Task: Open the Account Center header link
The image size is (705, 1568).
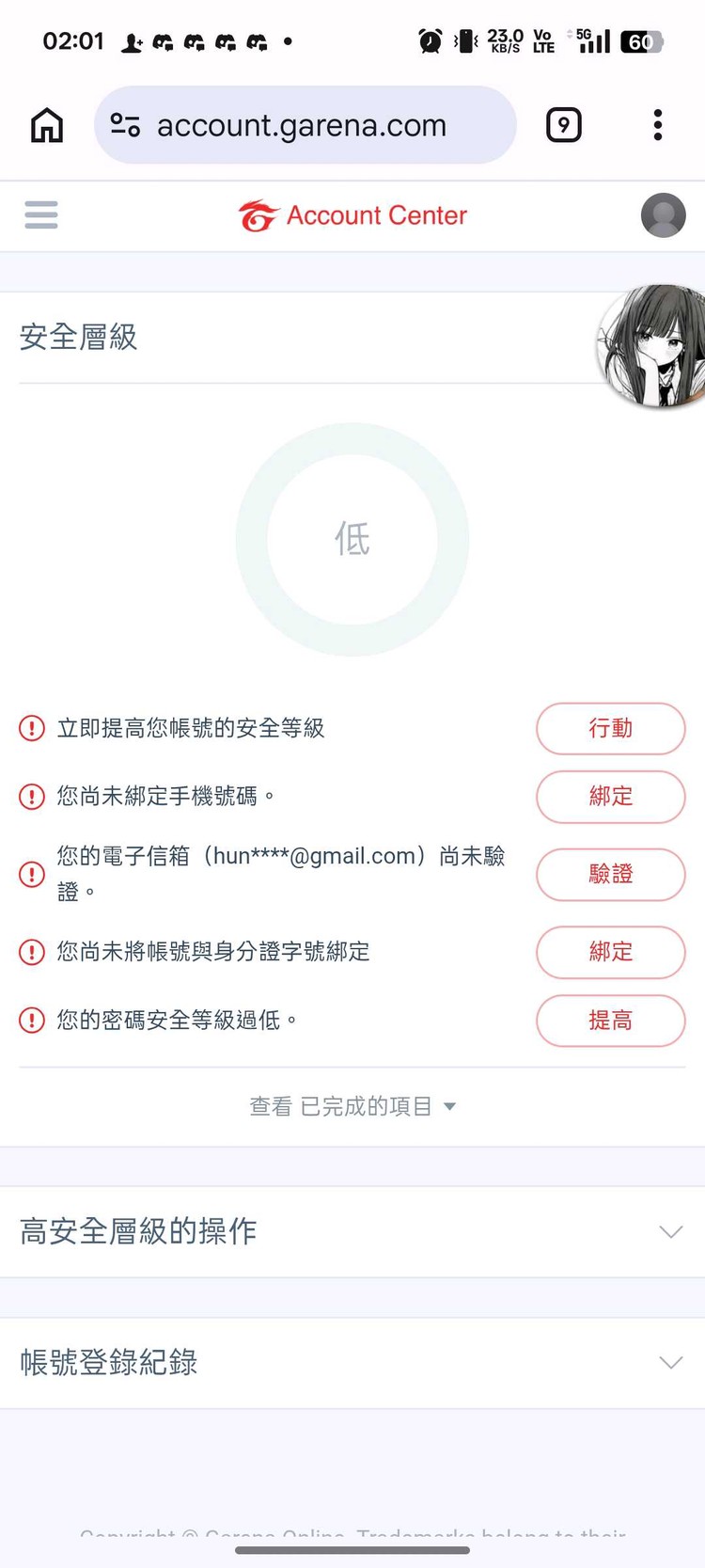Action: [x=376, y=214]
